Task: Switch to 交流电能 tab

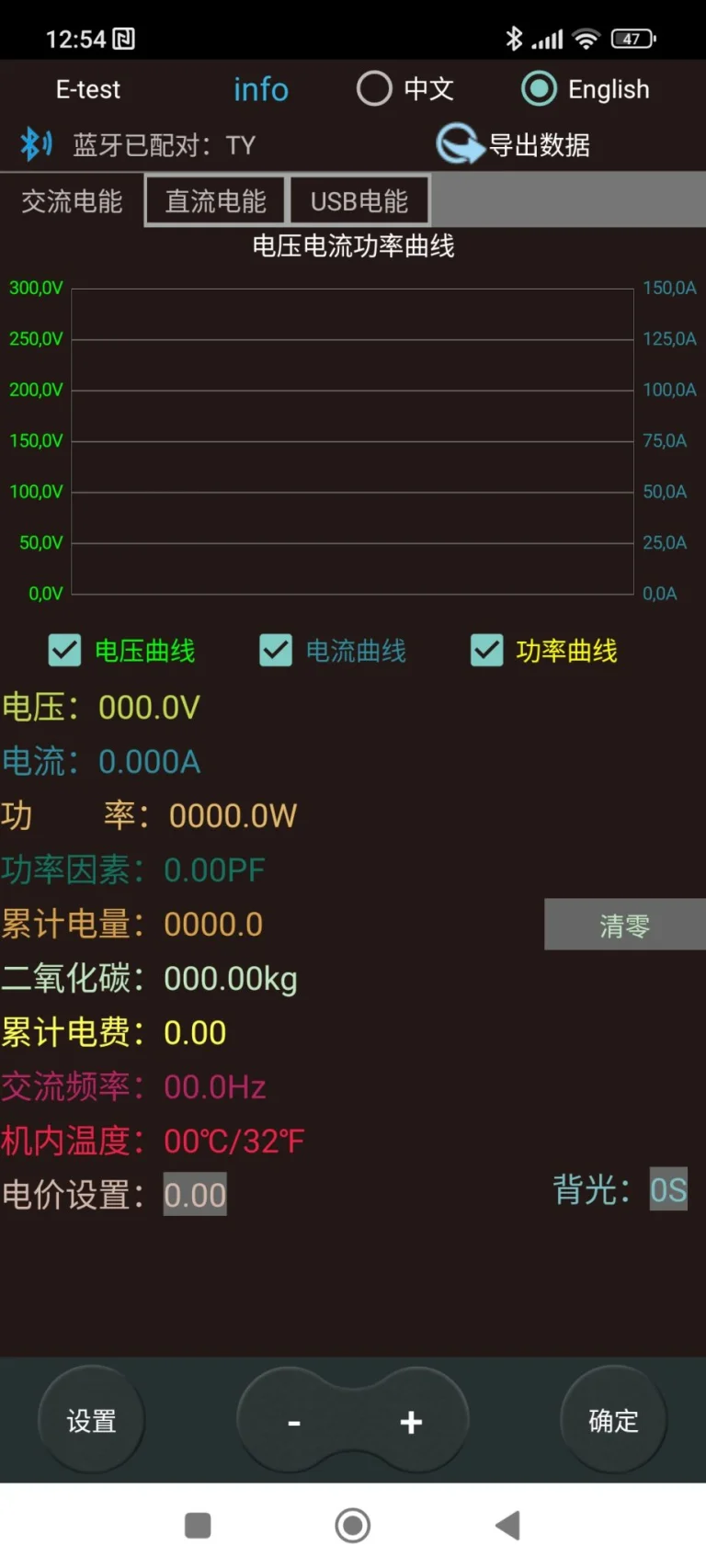Action: (x=72, y=201)
